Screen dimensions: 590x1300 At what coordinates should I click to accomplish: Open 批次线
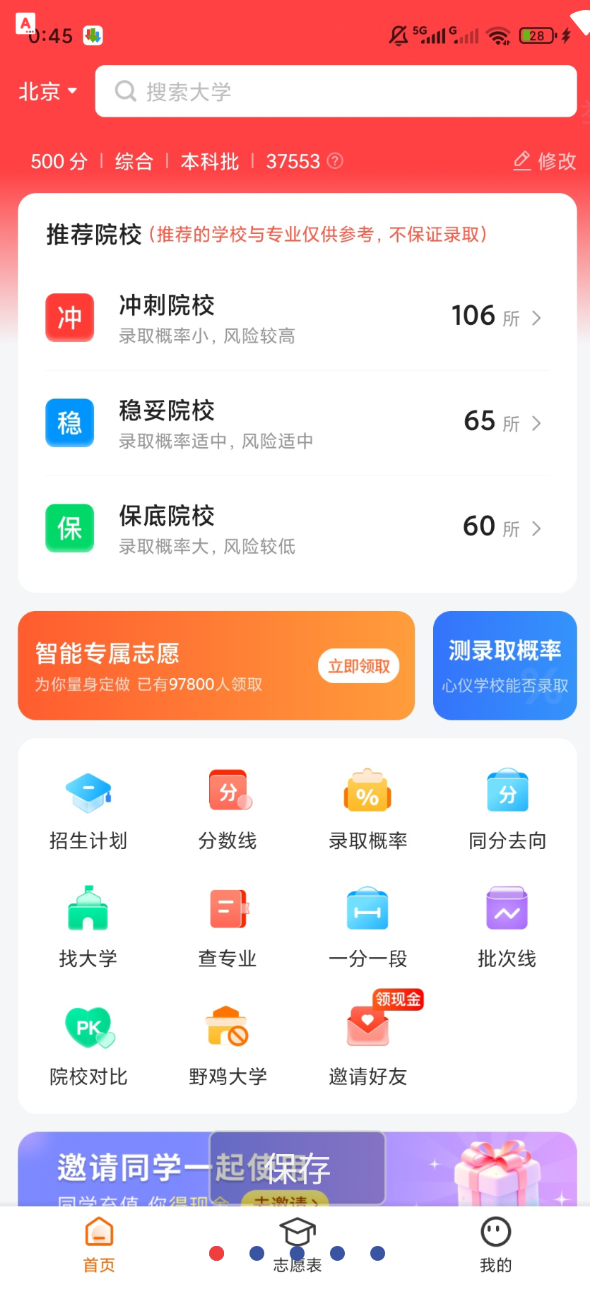point(508,928)
